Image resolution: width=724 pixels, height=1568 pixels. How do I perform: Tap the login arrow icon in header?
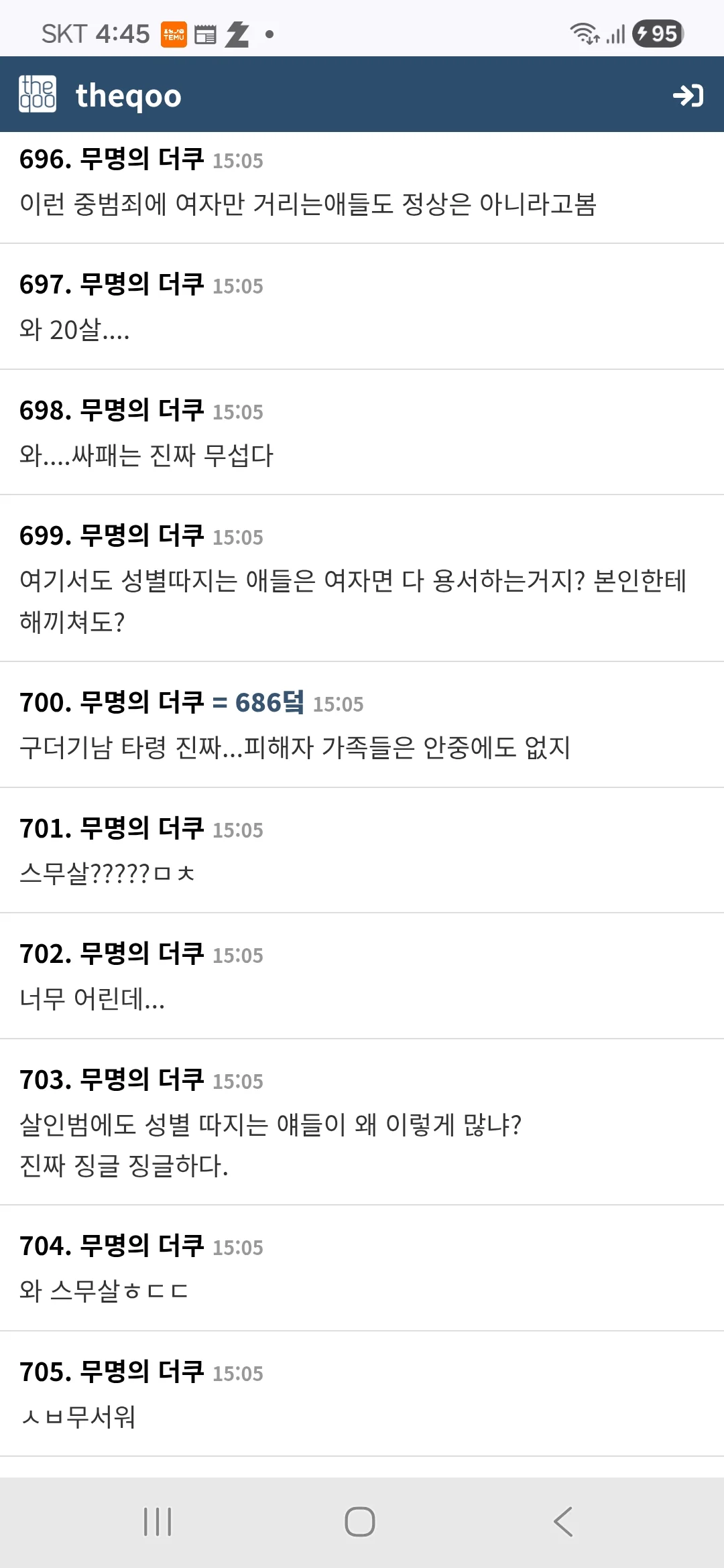[x=688, y=96]
